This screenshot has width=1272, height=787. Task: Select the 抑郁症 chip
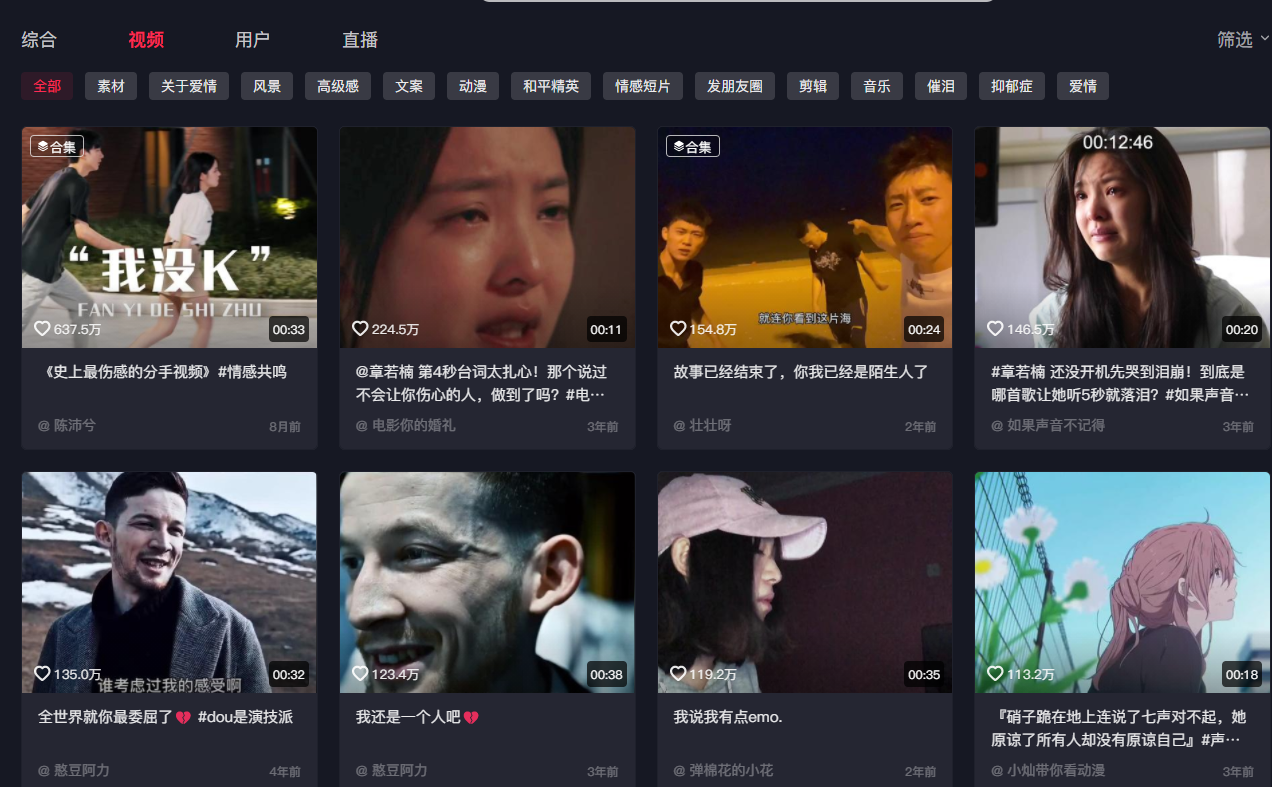pos(1011,86)
